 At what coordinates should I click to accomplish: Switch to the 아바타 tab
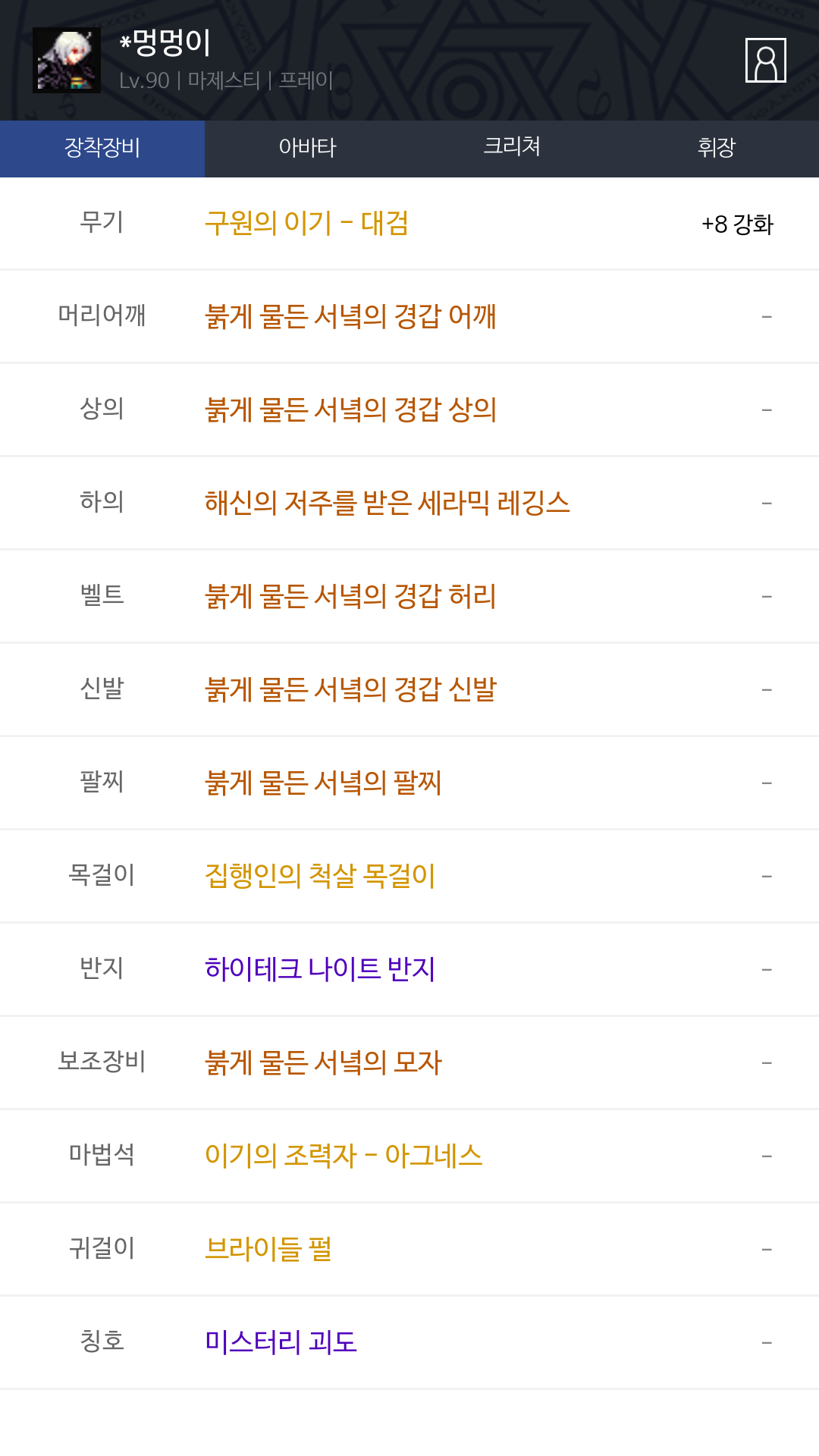pyautogui.click(x=307, y=148)
